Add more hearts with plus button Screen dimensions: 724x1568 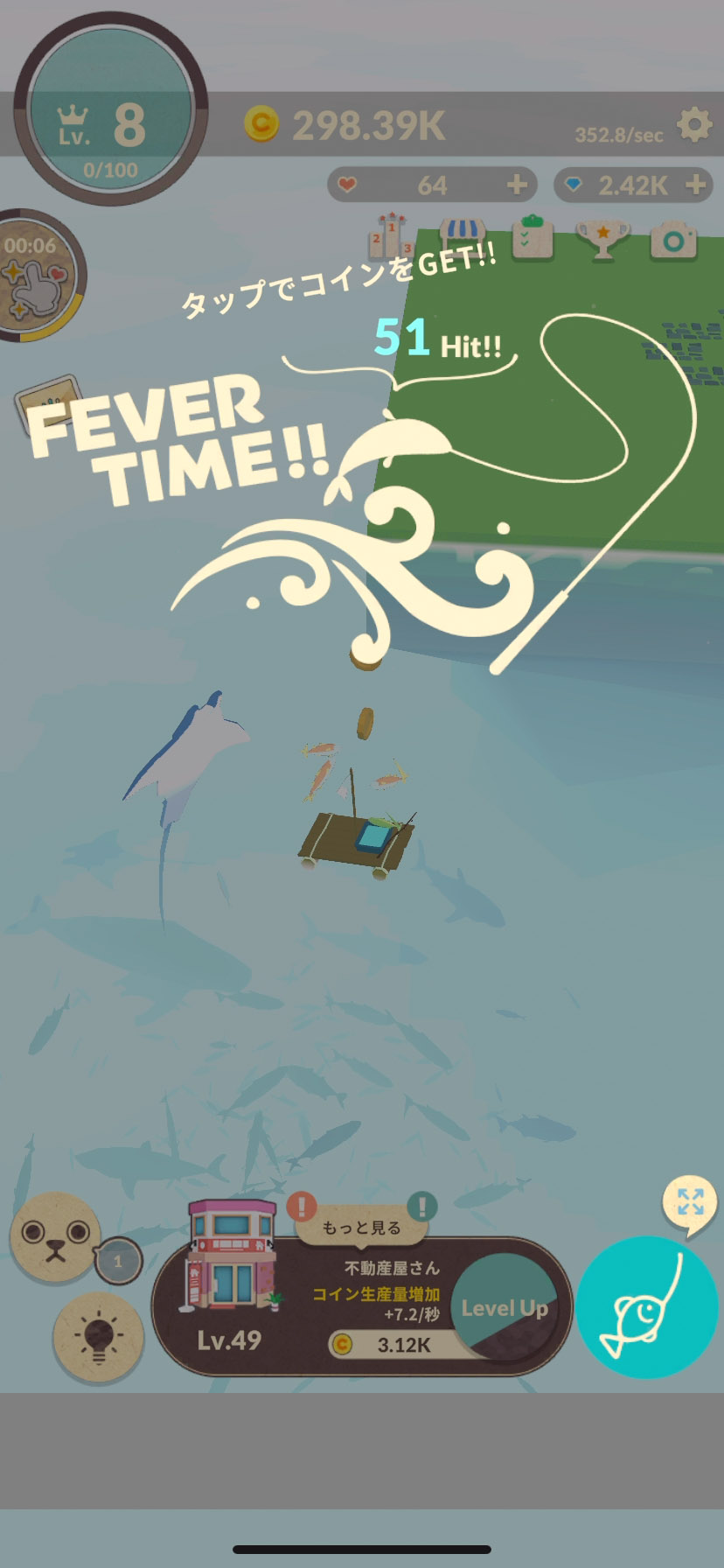pyautogui.click(x=518, y=185)
